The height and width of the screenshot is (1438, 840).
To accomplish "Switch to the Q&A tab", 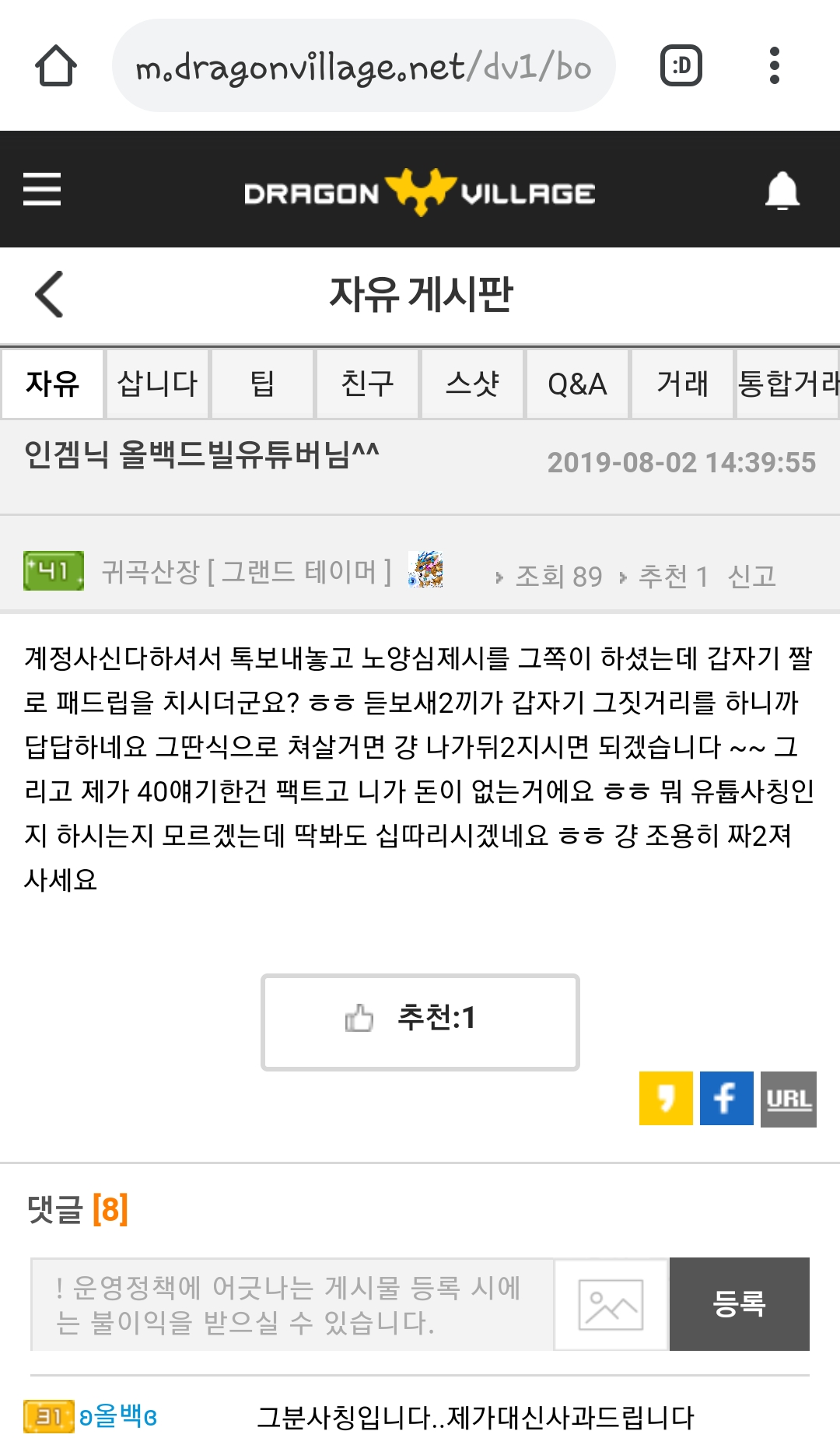I will pos(577,384).
